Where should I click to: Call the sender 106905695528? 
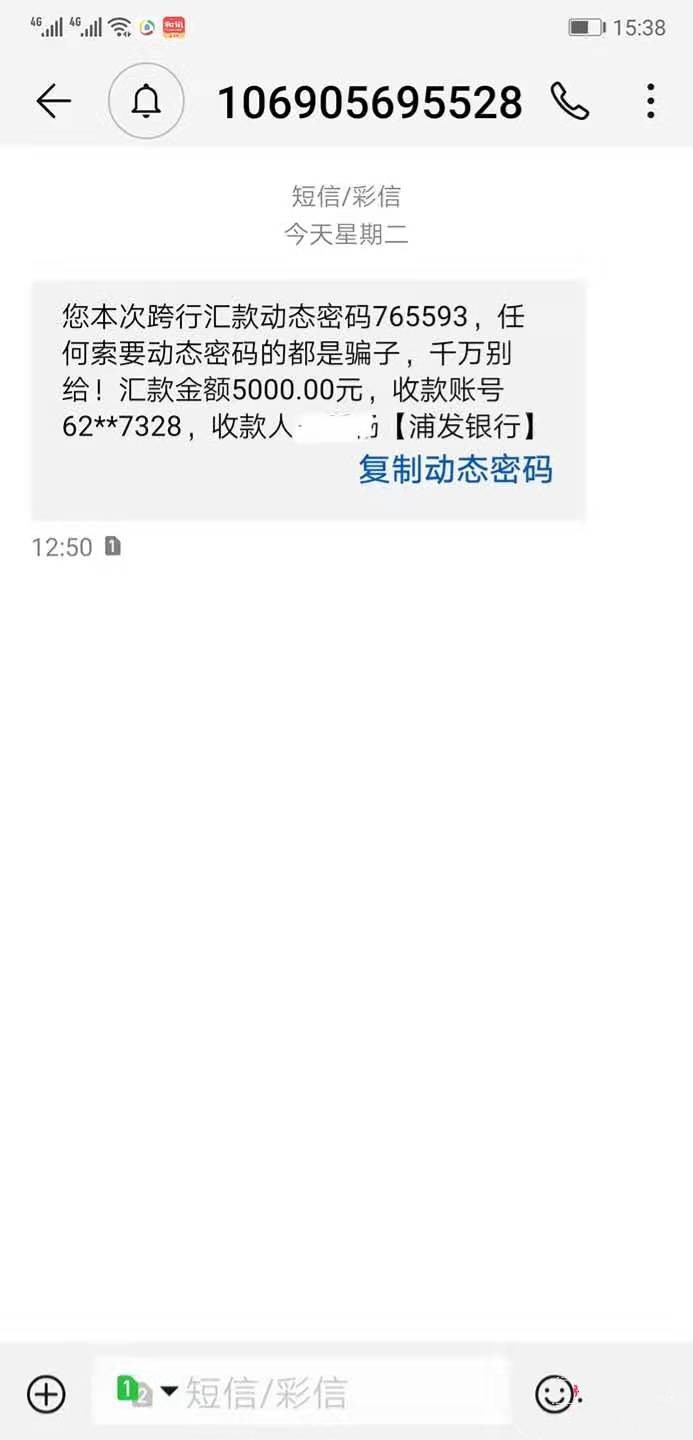[570, 101]
